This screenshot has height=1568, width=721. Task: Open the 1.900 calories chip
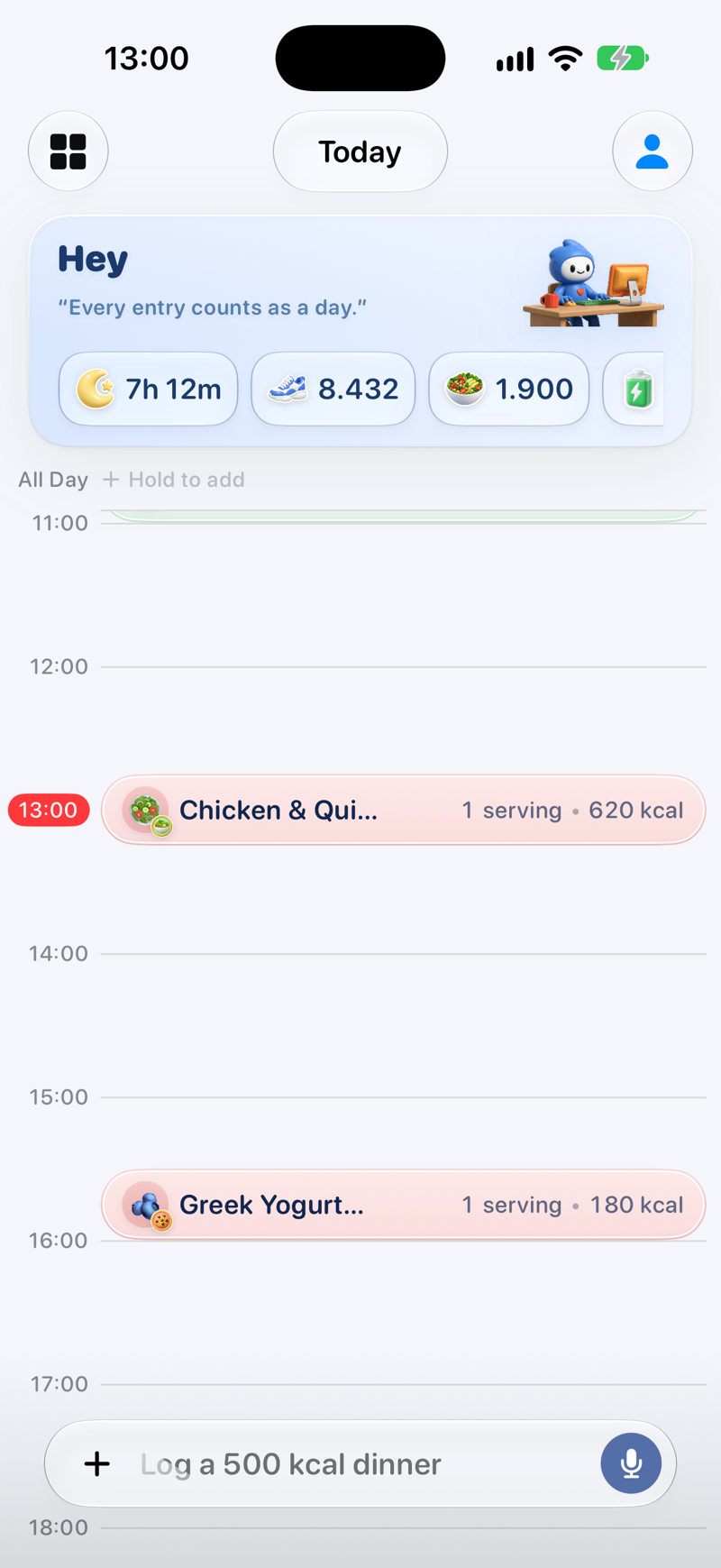point(509,389)
